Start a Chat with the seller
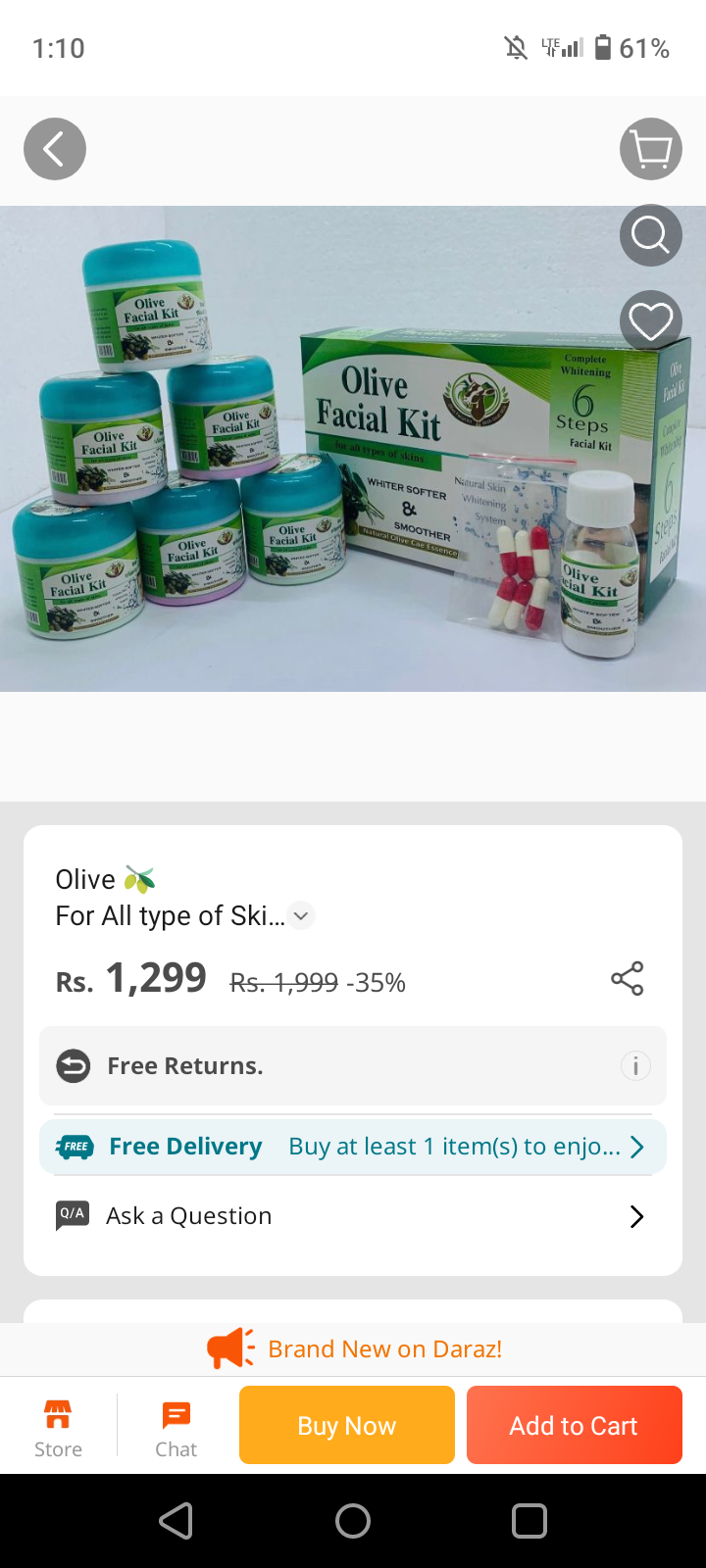 (176, 1427)
